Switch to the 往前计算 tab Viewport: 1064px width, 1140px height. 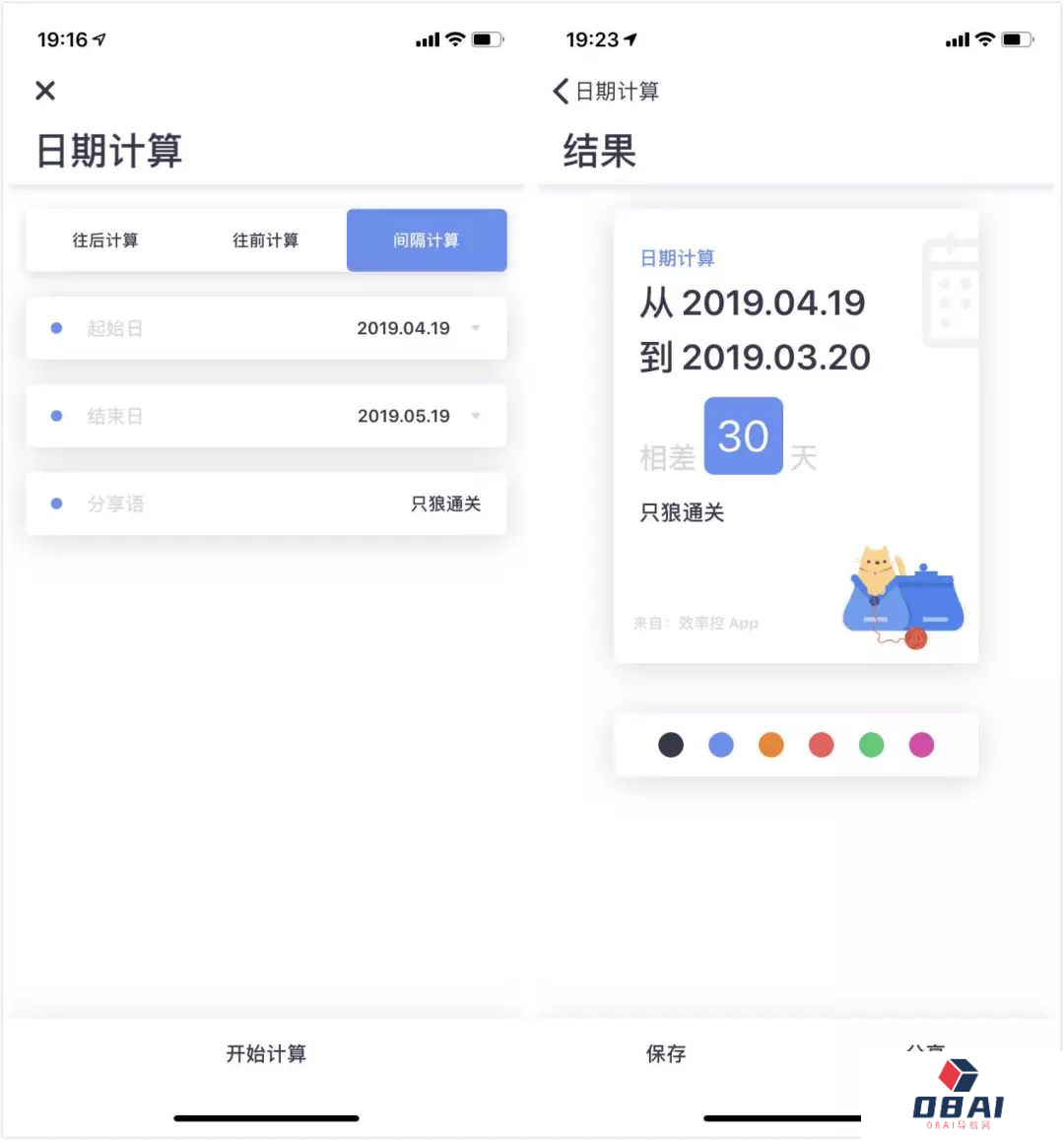tap(265, 240)
